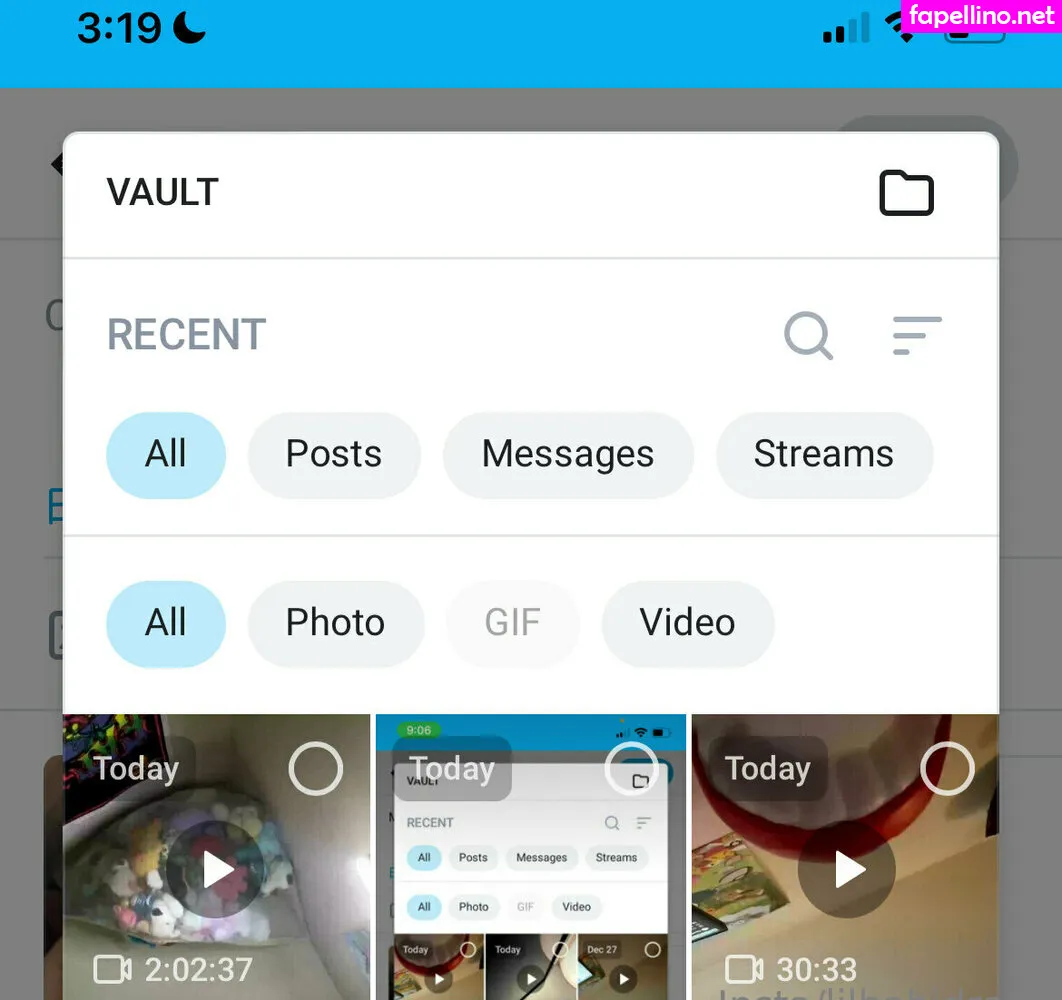
Task: Search the recent vault items
Action: tap(808, 335)
